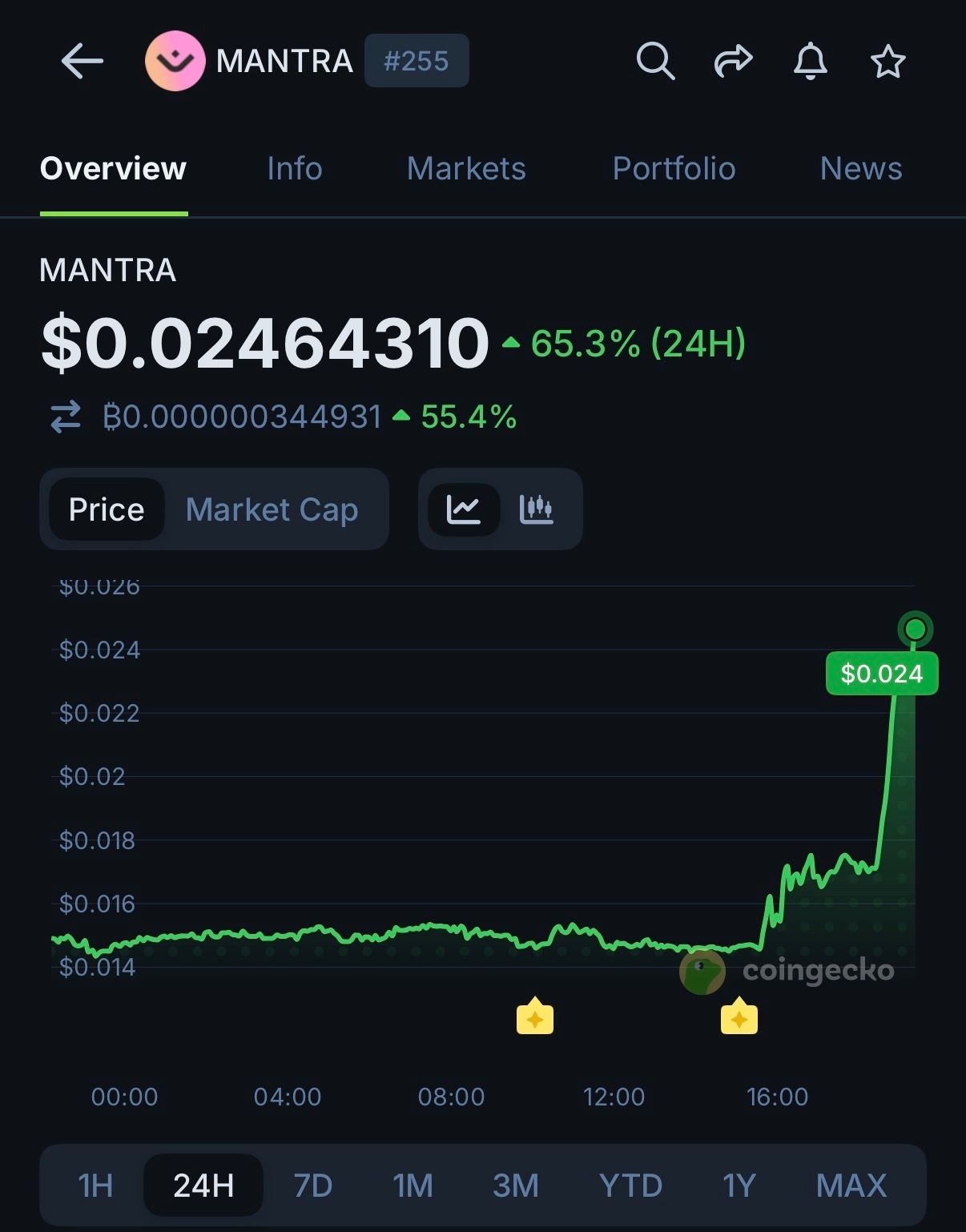
Task: Open the search icon
Action: click(654, 61)
